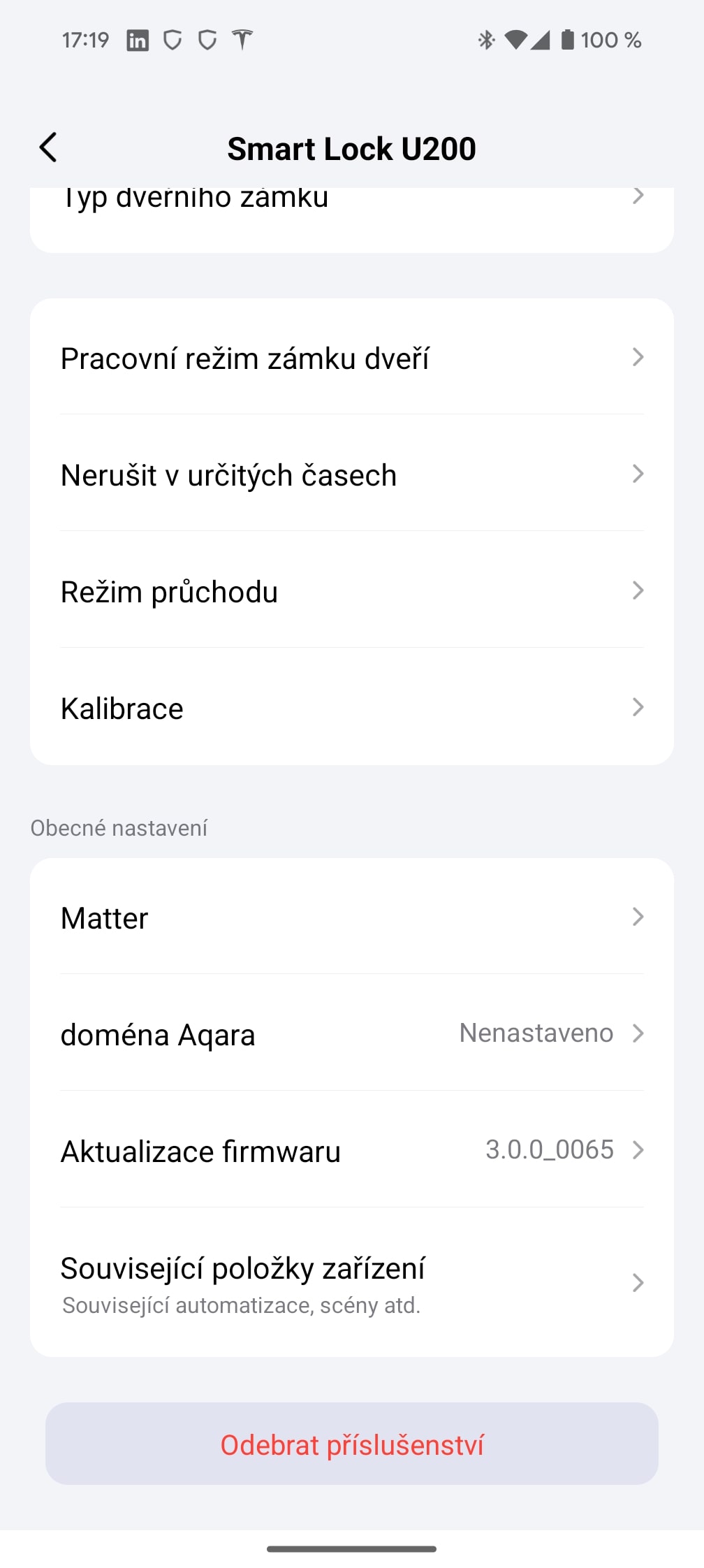Open doména Aqara setting

tap(352, 1033)
